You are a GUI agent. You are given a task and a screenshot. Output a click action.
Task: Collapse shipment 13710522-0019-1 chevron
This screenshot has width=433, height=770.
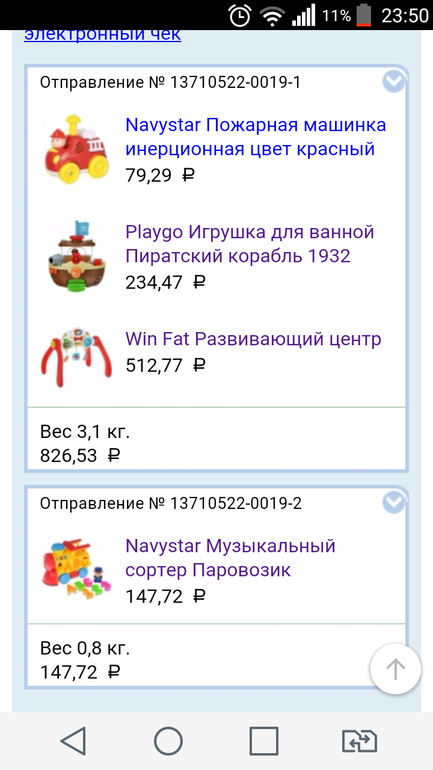pyautogui.click(x=394, y=82)
